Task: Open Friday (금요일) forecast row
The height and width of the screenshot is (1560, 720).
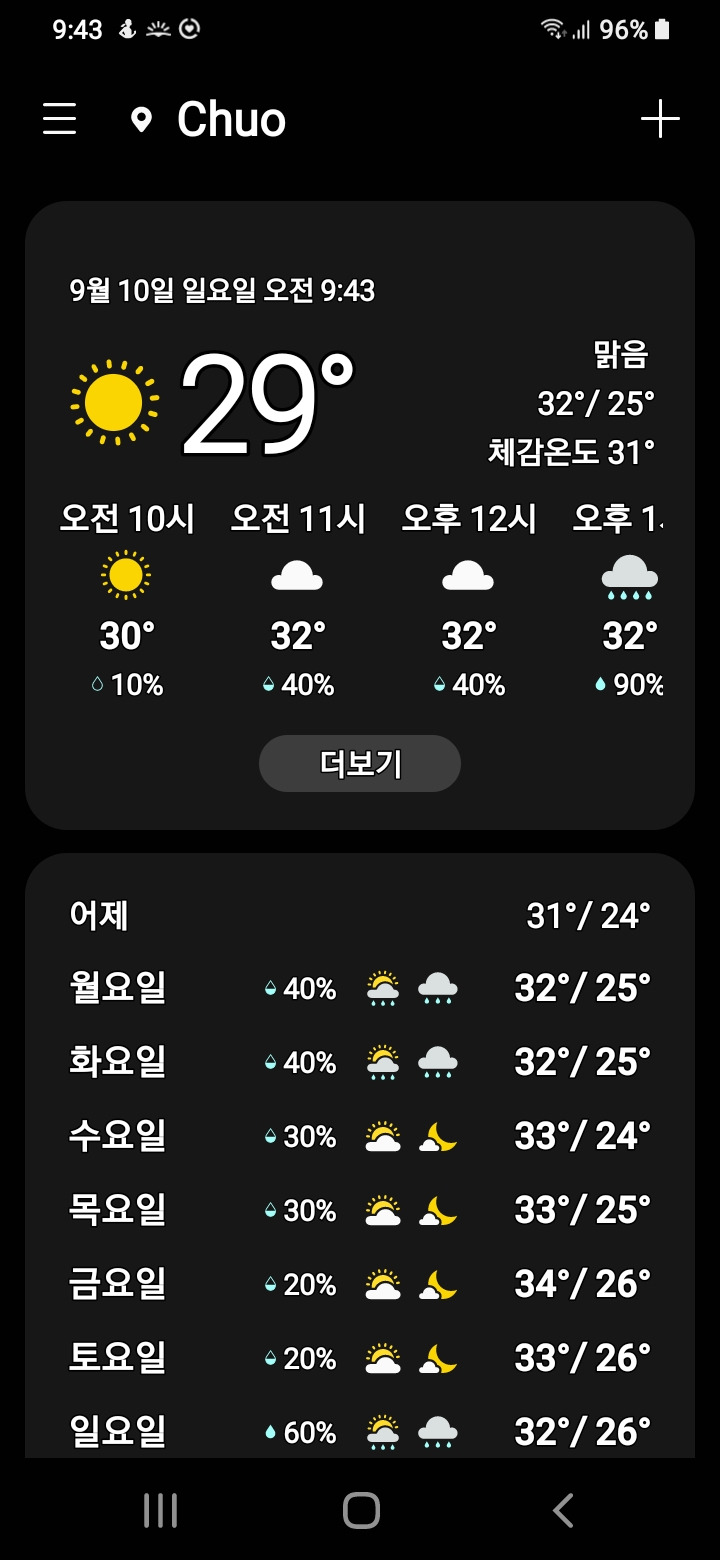Action: [360, 1284]
